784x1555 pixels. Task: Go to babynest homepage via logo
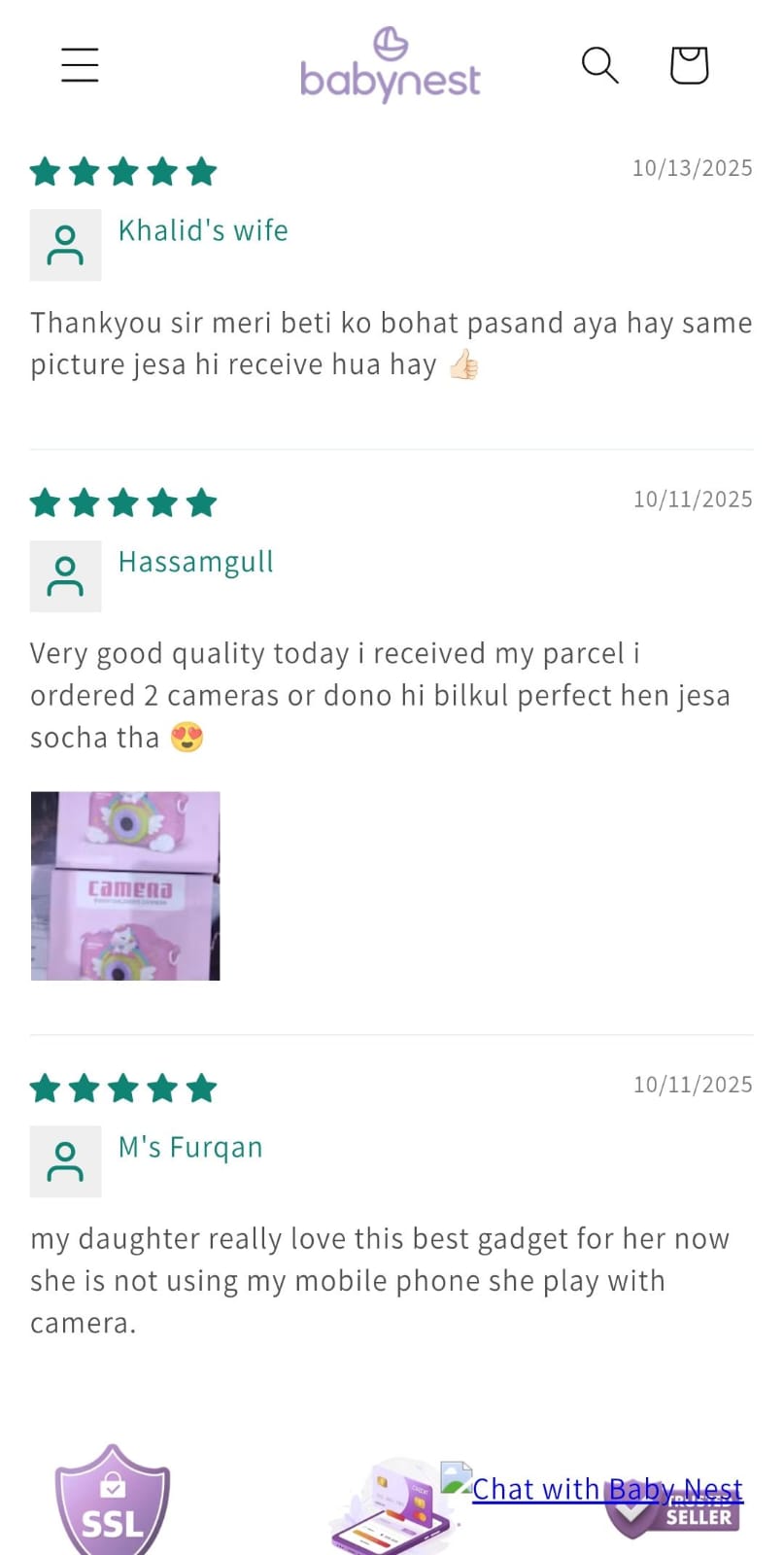pos(391,65)
